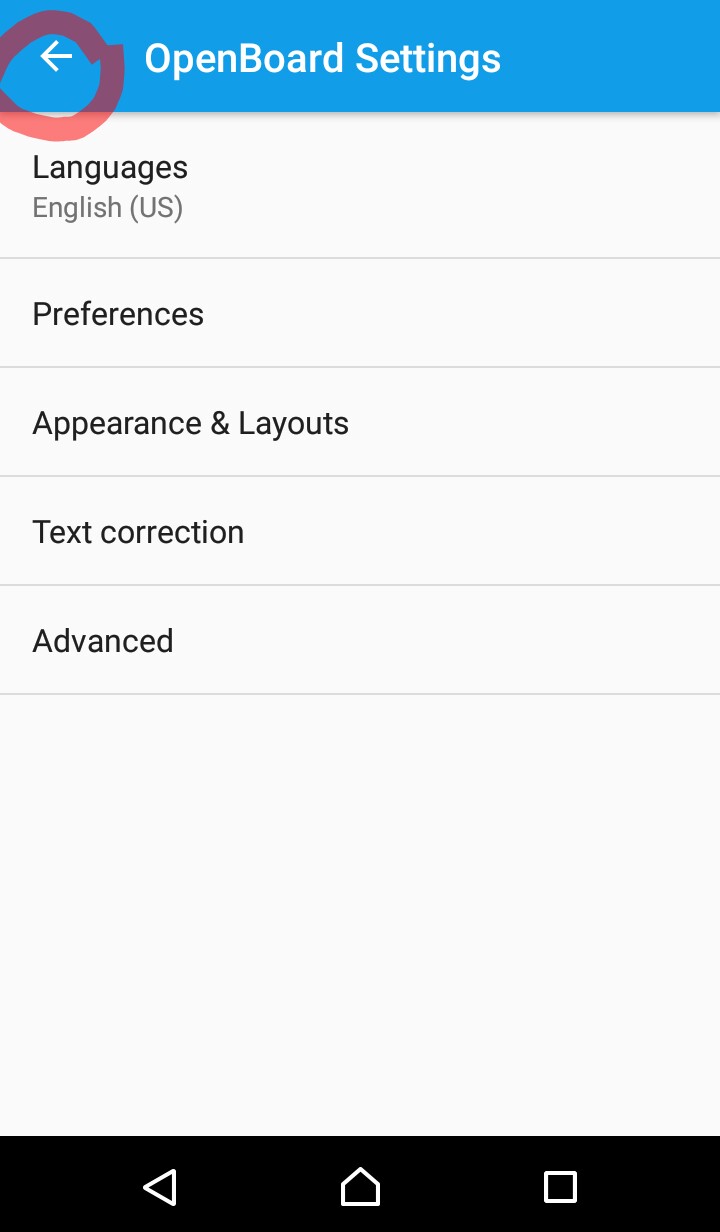The width and height of the screenshot is (720, 1232).
Task: Tap the navigation arrow beside OpenBoard Settings
Action: pos(56,56)
